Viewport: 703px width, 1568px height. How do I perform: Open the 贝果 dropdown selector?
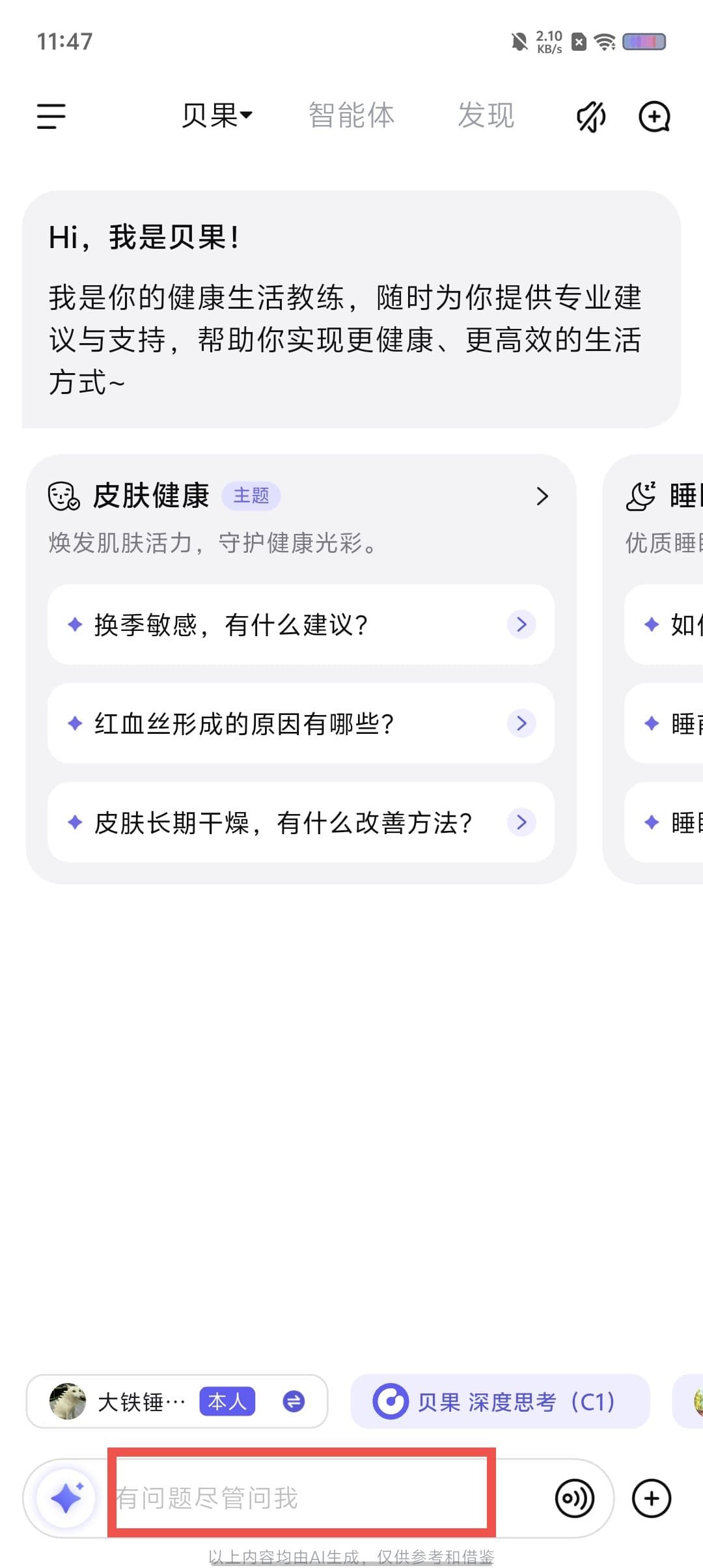click(216, 116)
